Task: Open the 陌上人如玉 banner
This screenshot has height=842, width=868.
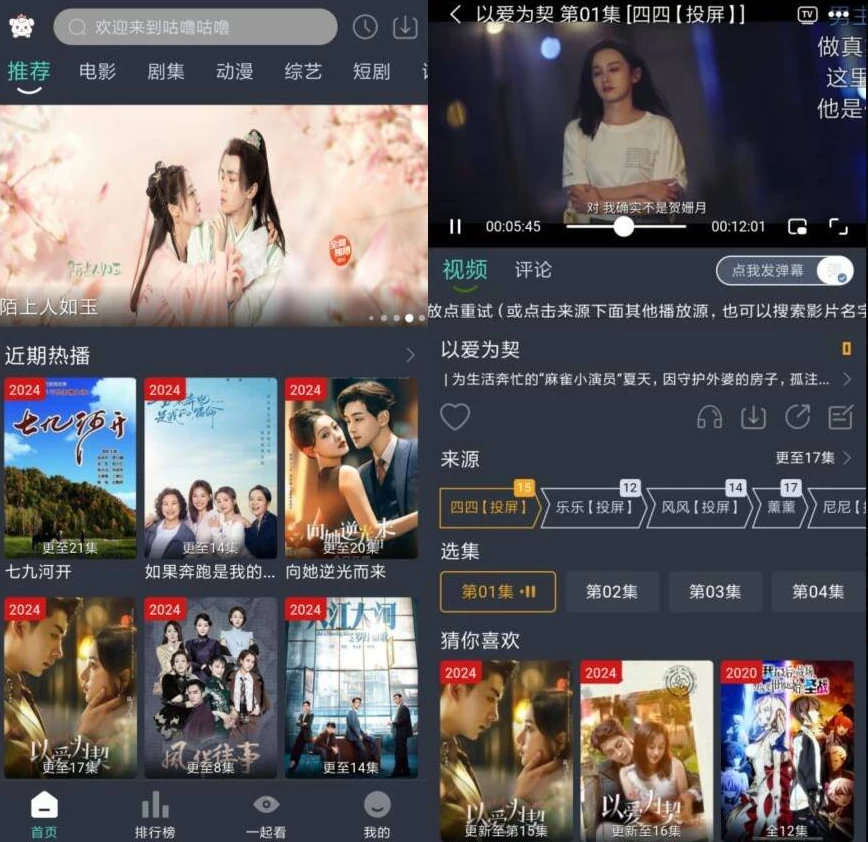Action: [x=213, y=215]
